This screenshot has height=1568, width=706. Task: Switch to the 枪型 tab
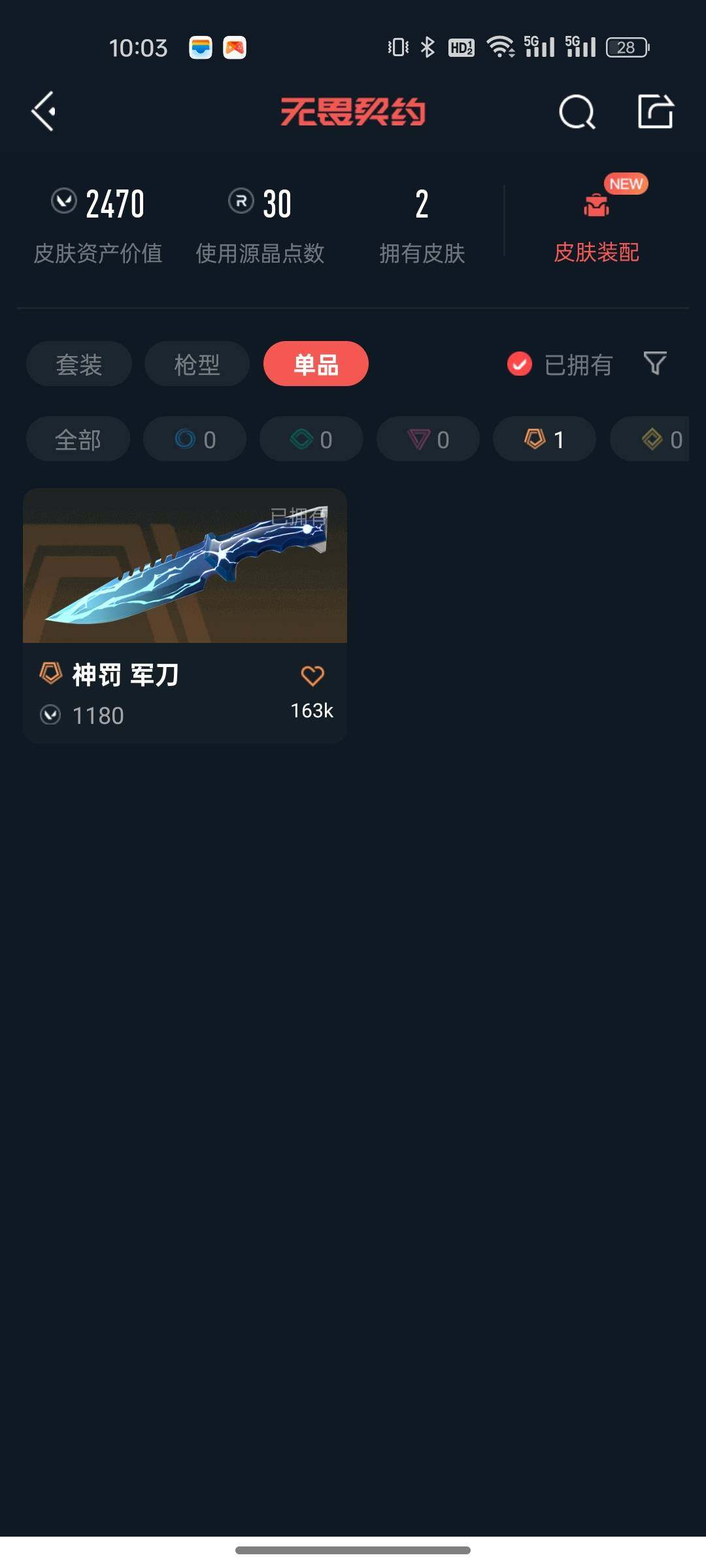point(196,364)
